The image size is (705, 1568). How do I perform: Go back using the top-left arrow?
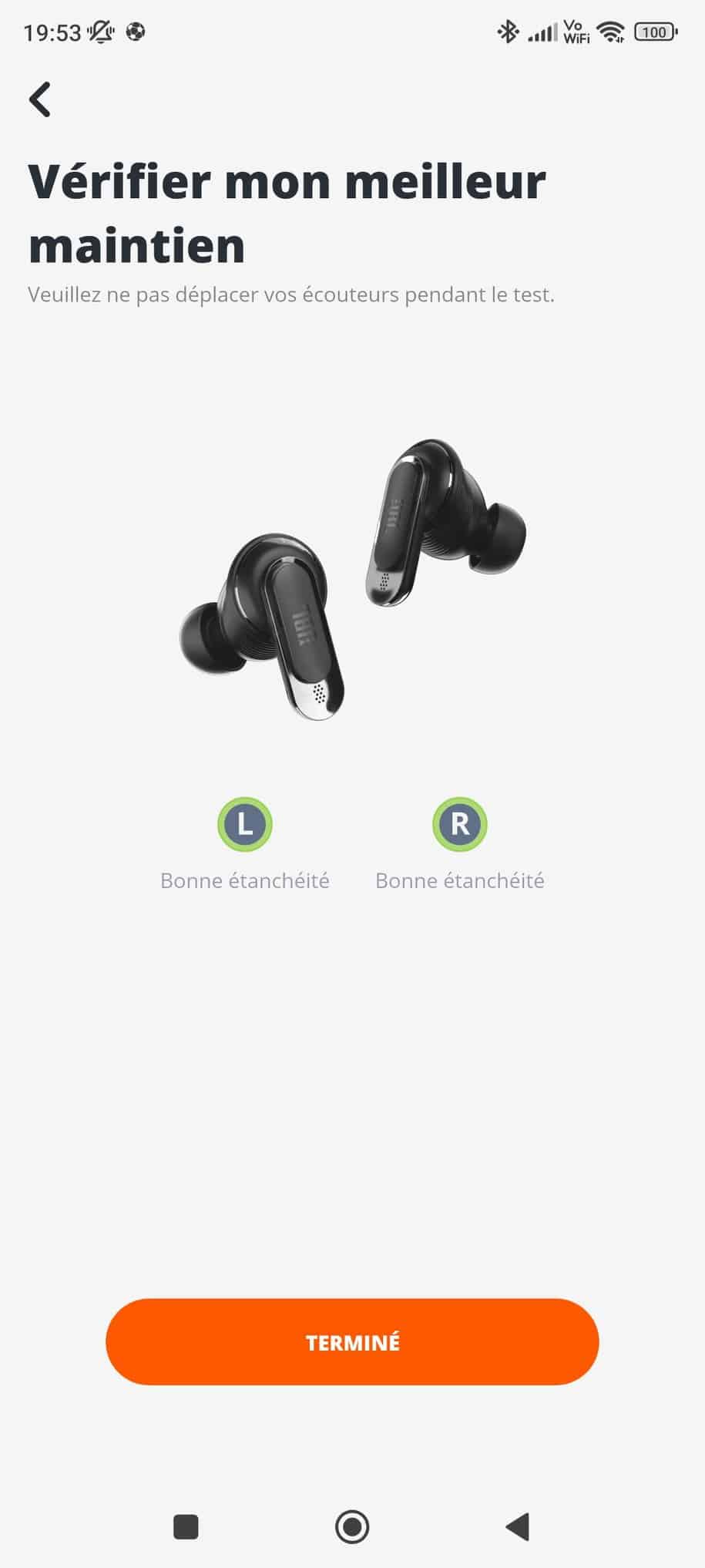tap(40, 99)
